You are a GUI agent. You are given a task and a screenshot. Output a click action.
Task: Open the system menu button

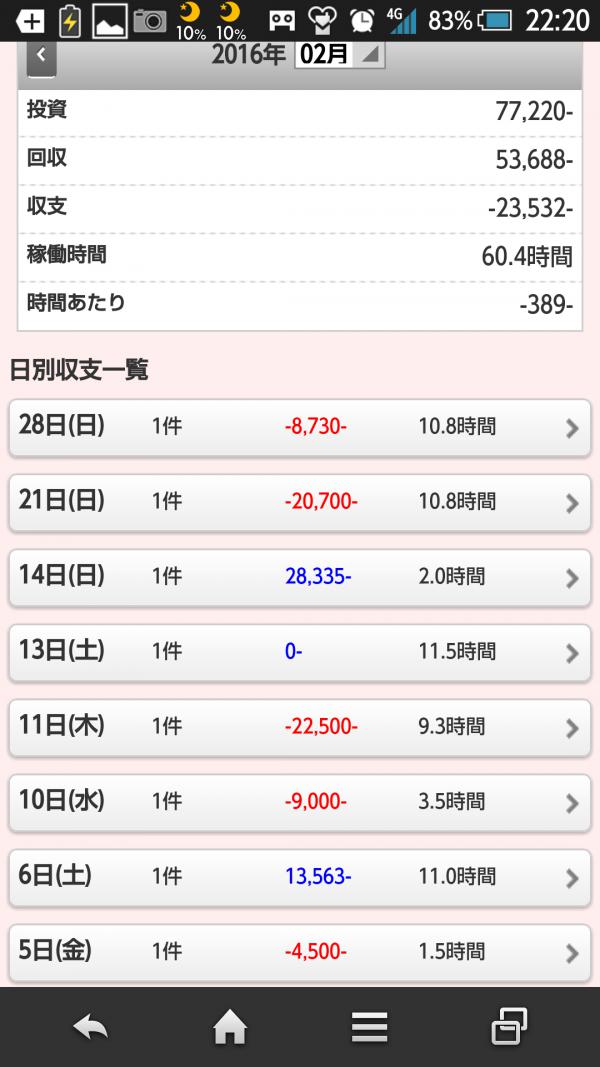[x=369, y=1026]
